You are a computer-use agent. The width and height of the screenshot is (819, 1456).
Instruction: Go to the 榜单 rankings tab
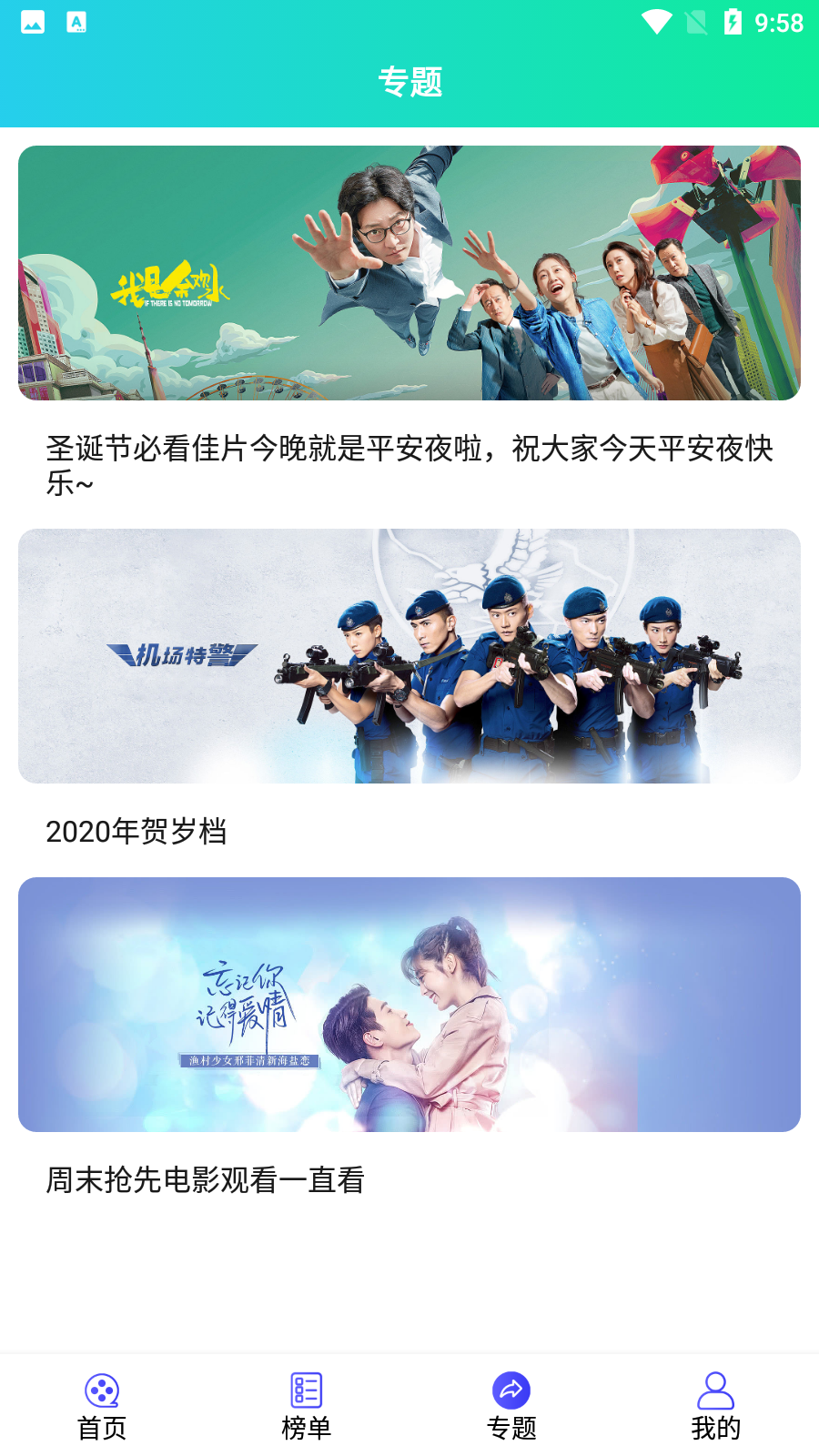pos(307,1407)
